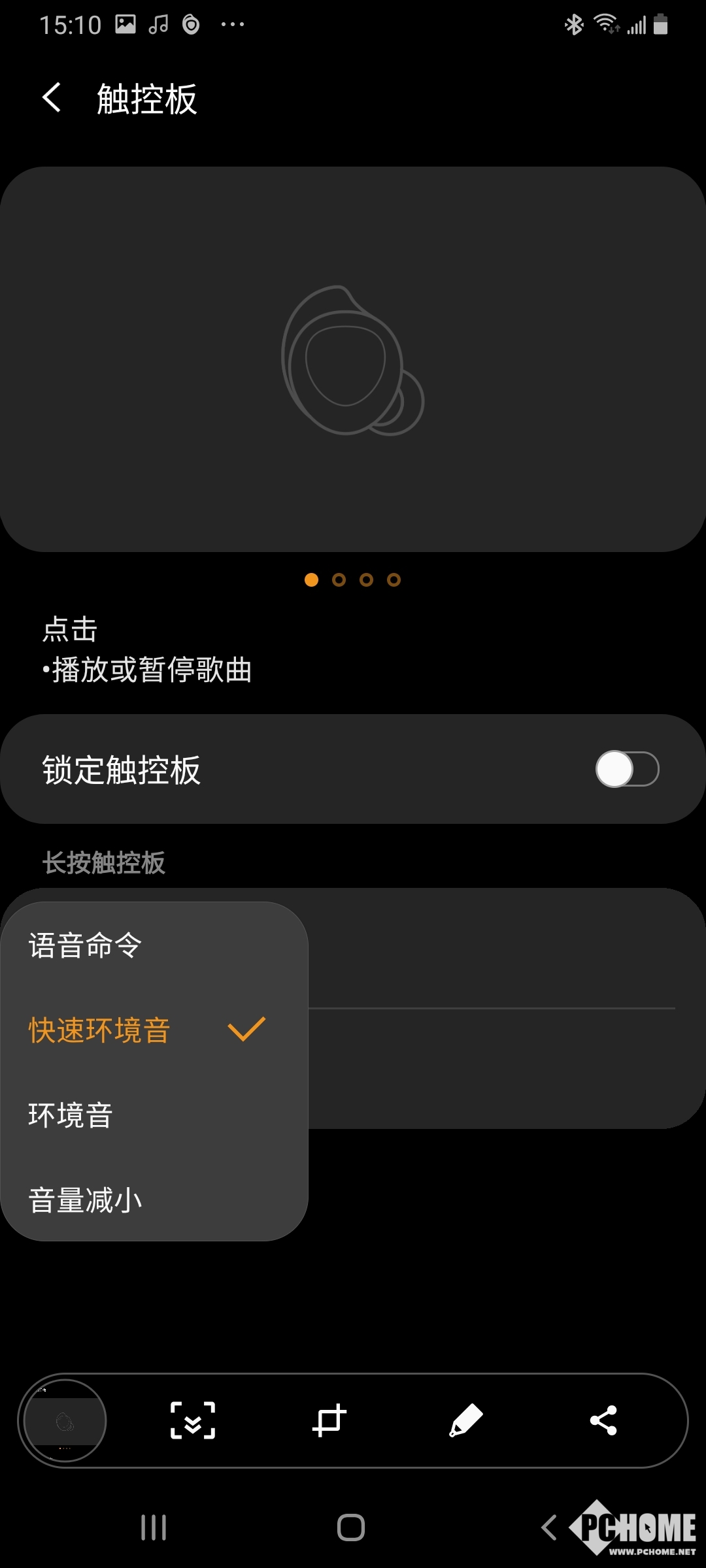Tap the scroll capture icon

193,1421
